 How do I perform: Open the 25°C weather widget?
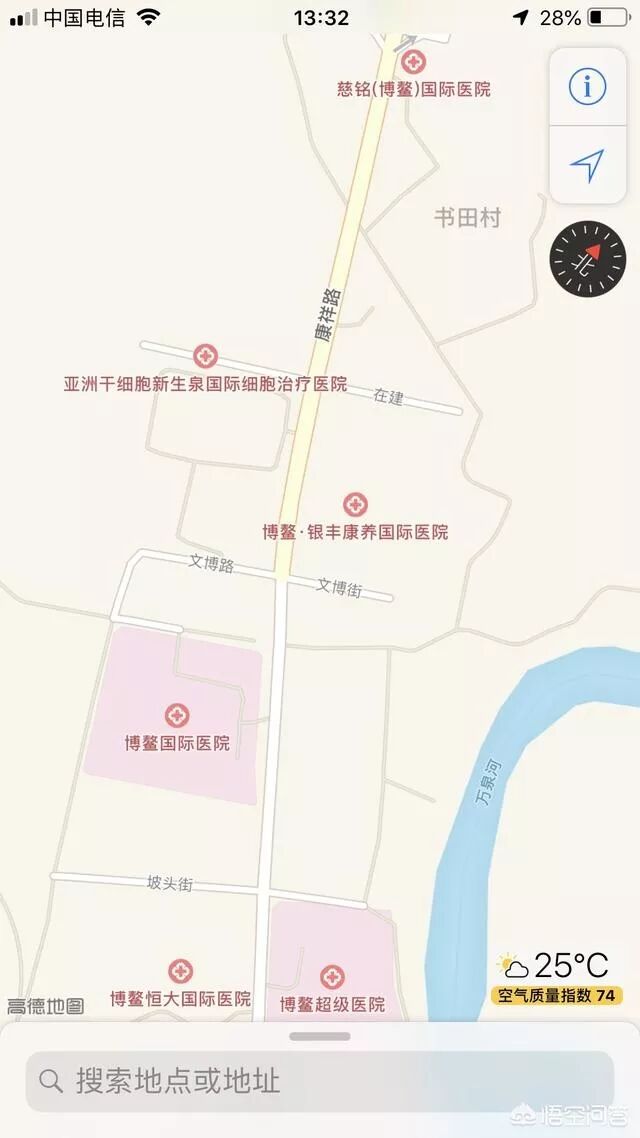pos(554,965)
